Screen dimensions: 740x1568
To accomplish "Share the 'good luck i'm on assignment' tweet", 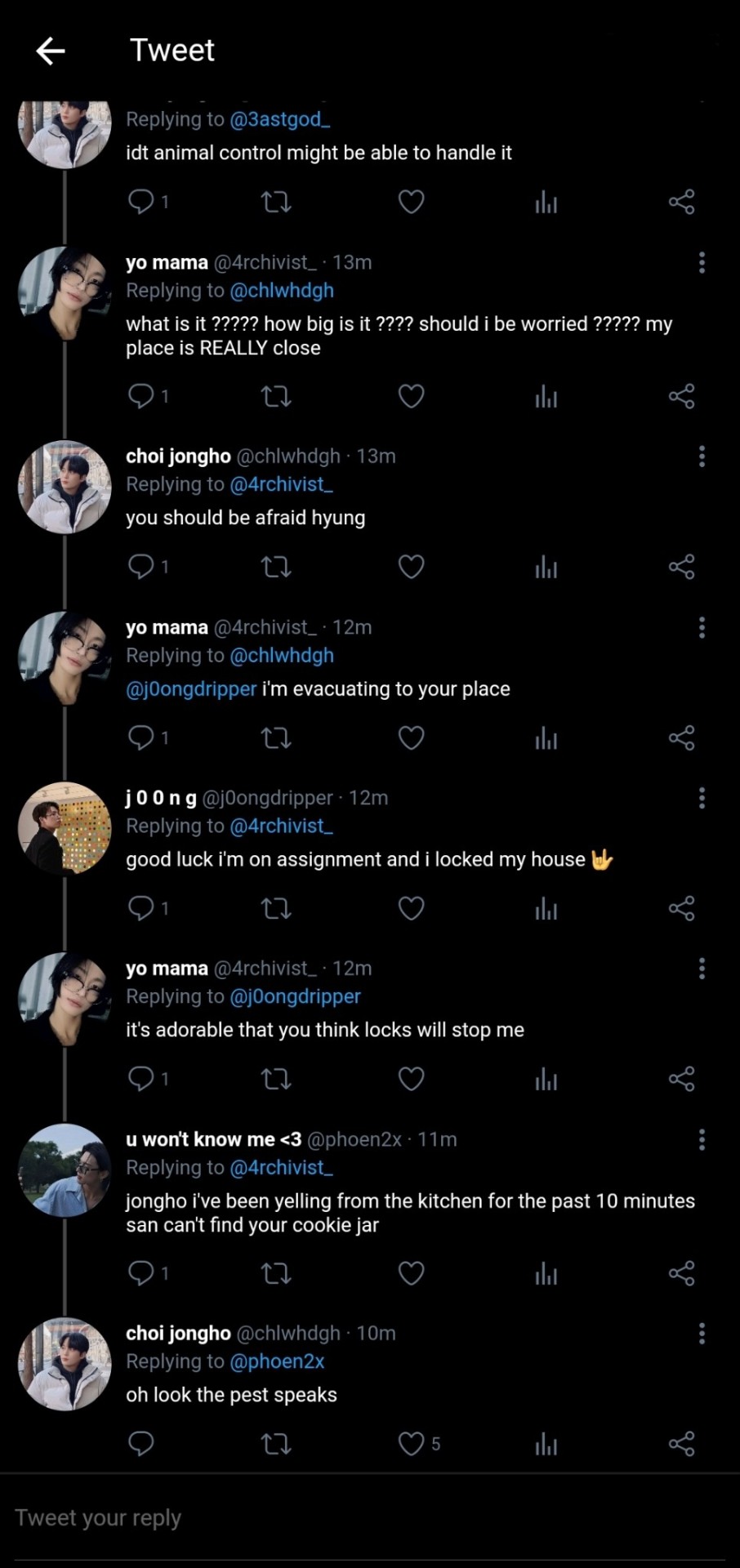I will point(681,908).
